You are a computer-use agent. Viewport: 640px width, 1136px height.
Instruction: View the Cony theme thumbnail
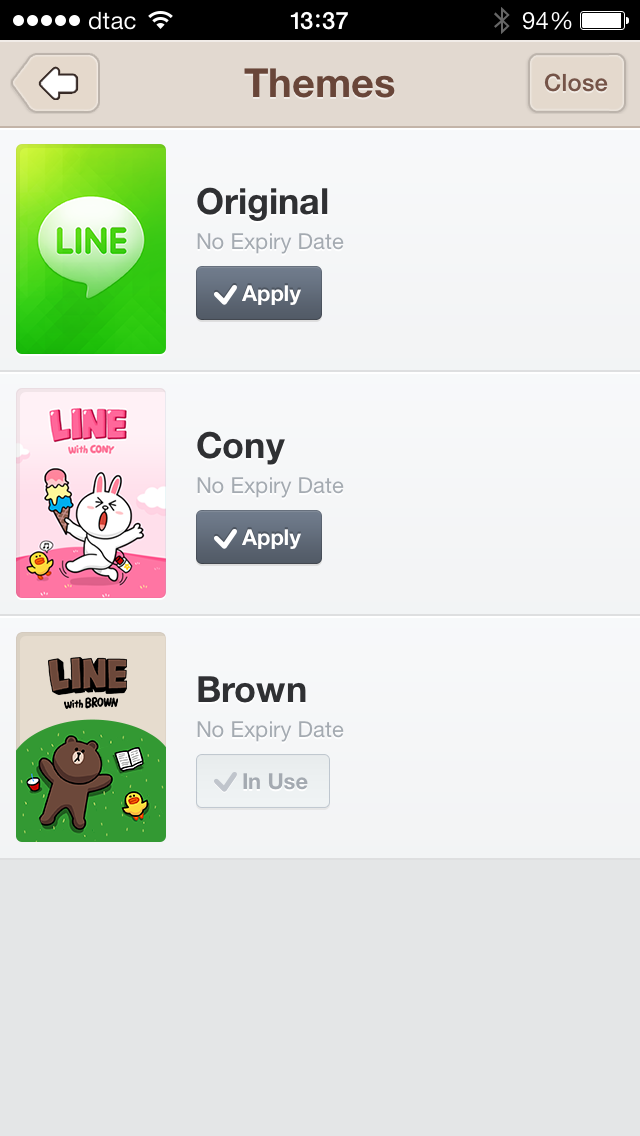91,493
